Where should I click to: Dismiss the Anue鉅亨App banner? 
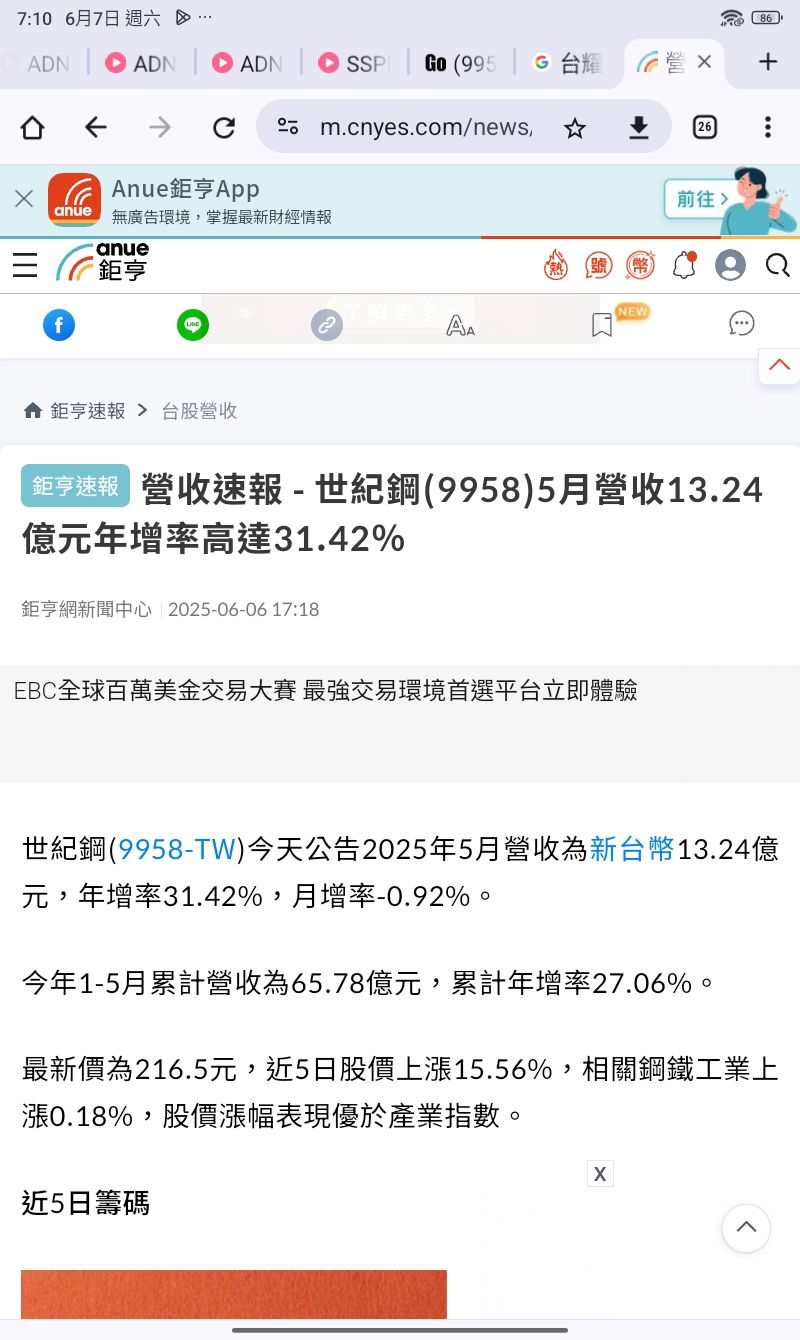click(24, 199)
